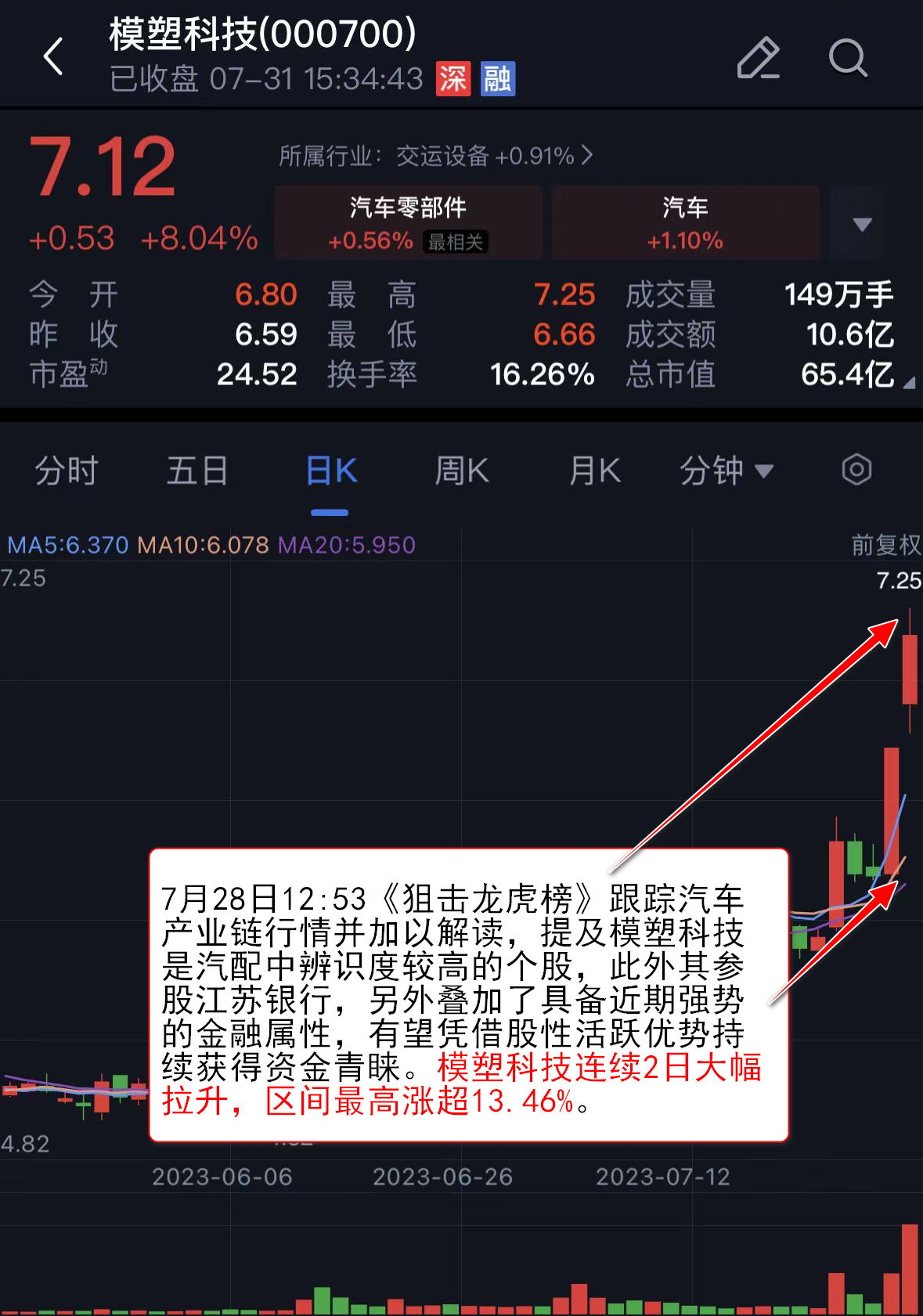This screenshot has width=923, height=1316.
Task: Switch to the 五日 chart tab
Action: pos(197,471)
